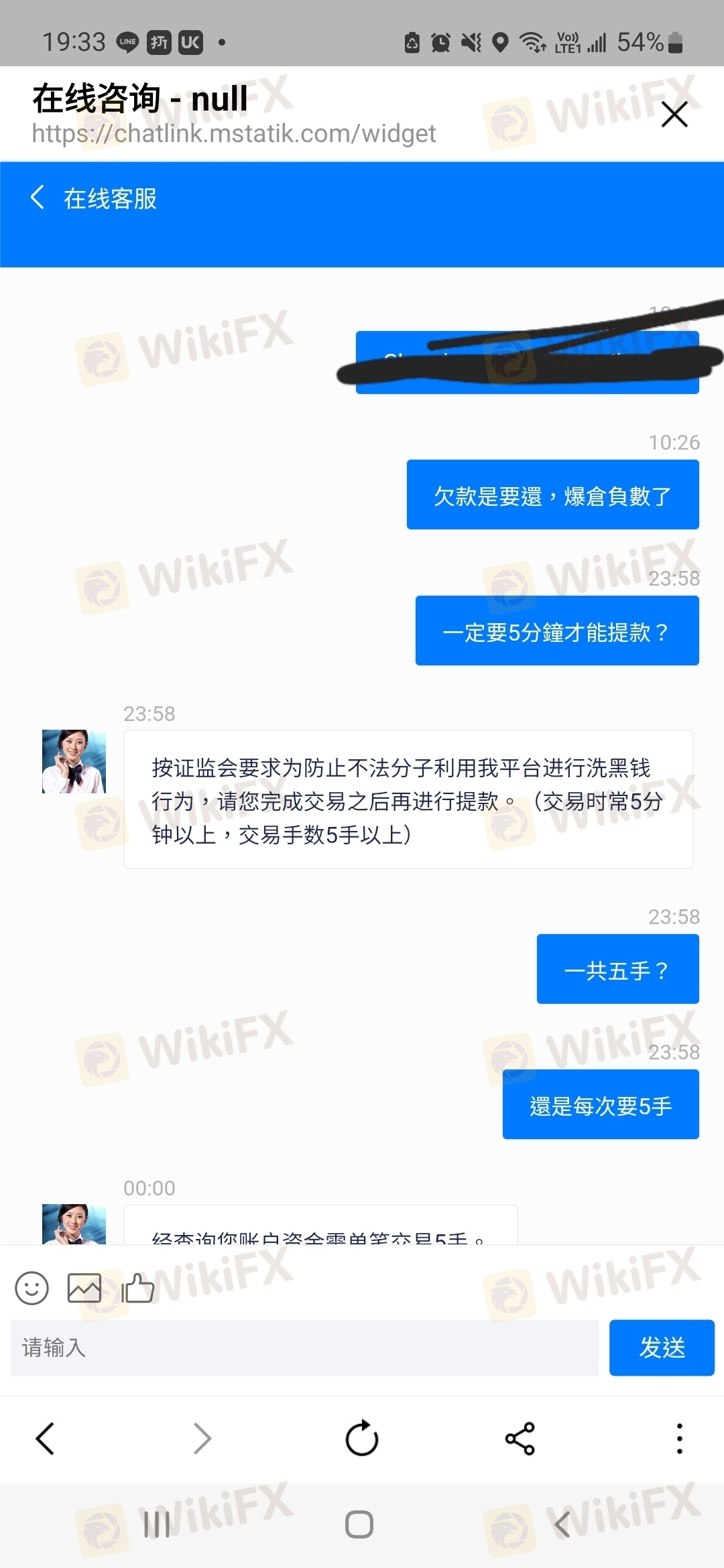Open the browser overflow menu

(x=679, y=1439)
